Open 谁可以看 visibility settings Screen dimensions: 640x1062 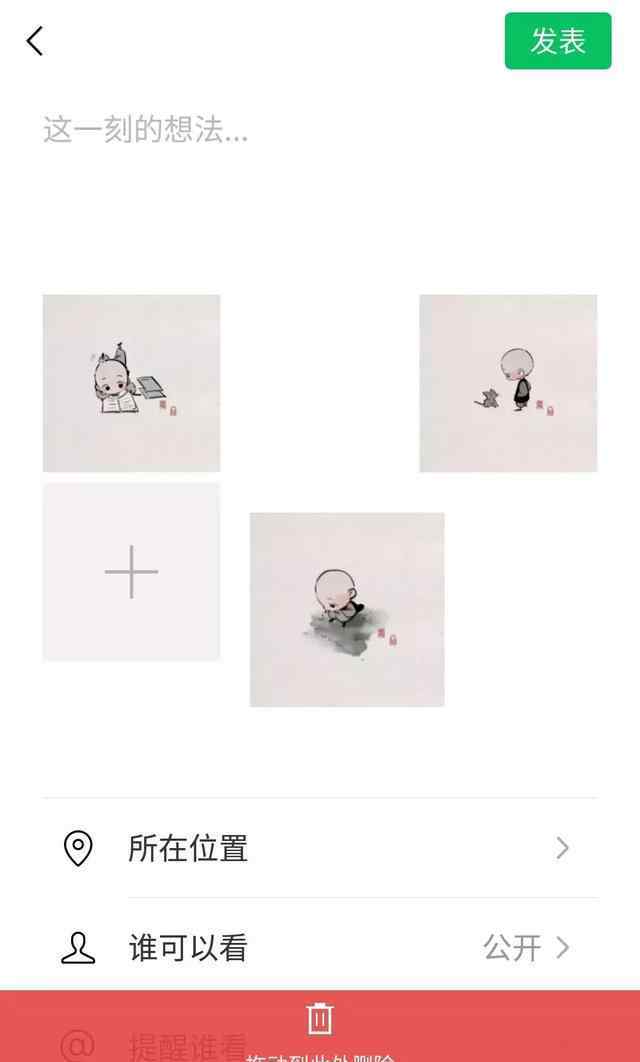coord(320,947)
